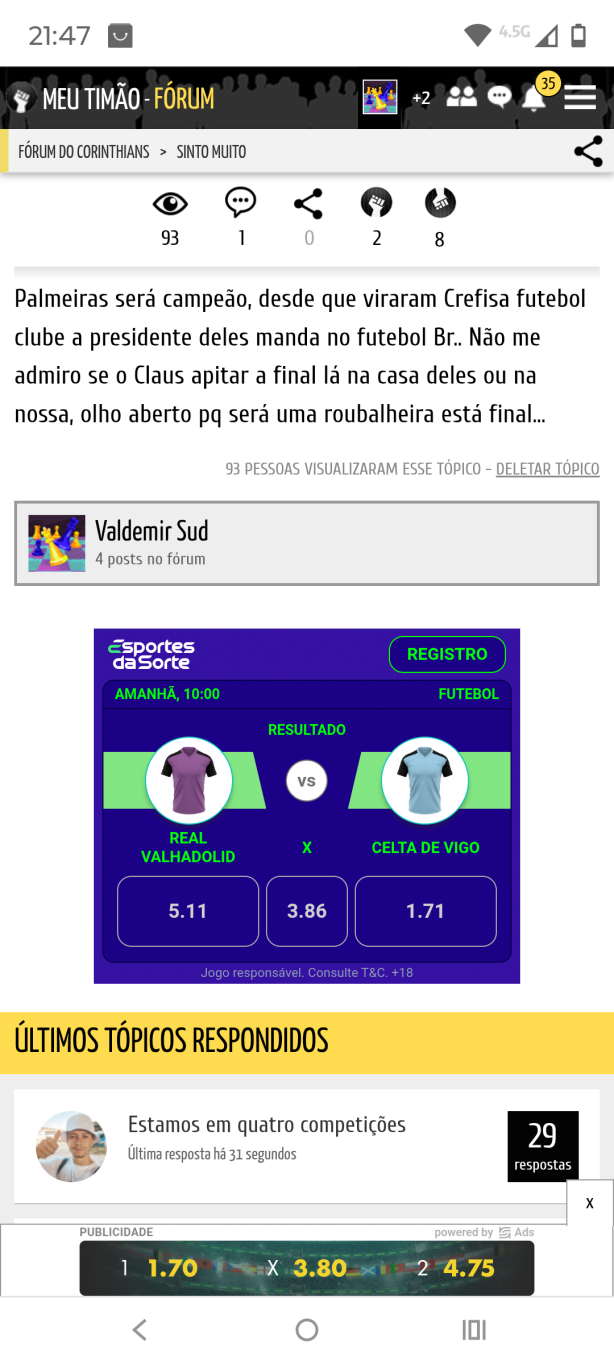Screen dimensions: 614x1364
Task: Tap Registro button in Esportes da Sorte ad
Action: [x=447, y=654]
